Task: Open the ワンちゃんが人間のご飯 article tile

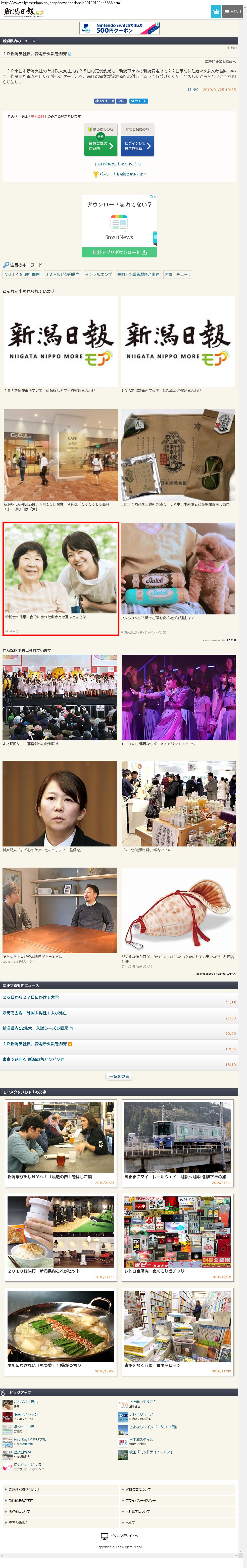Action: (x=178, y=575)
